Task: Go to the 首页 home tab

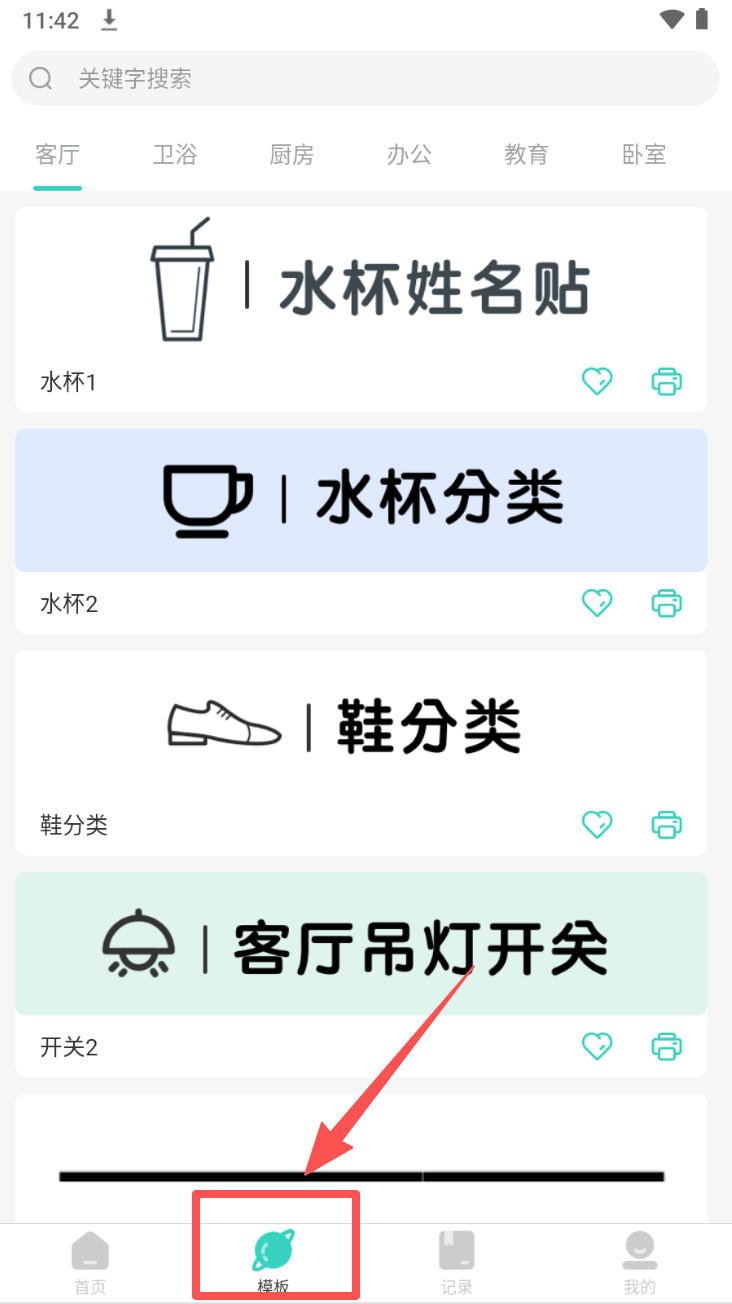Action: click(90, 1263)
